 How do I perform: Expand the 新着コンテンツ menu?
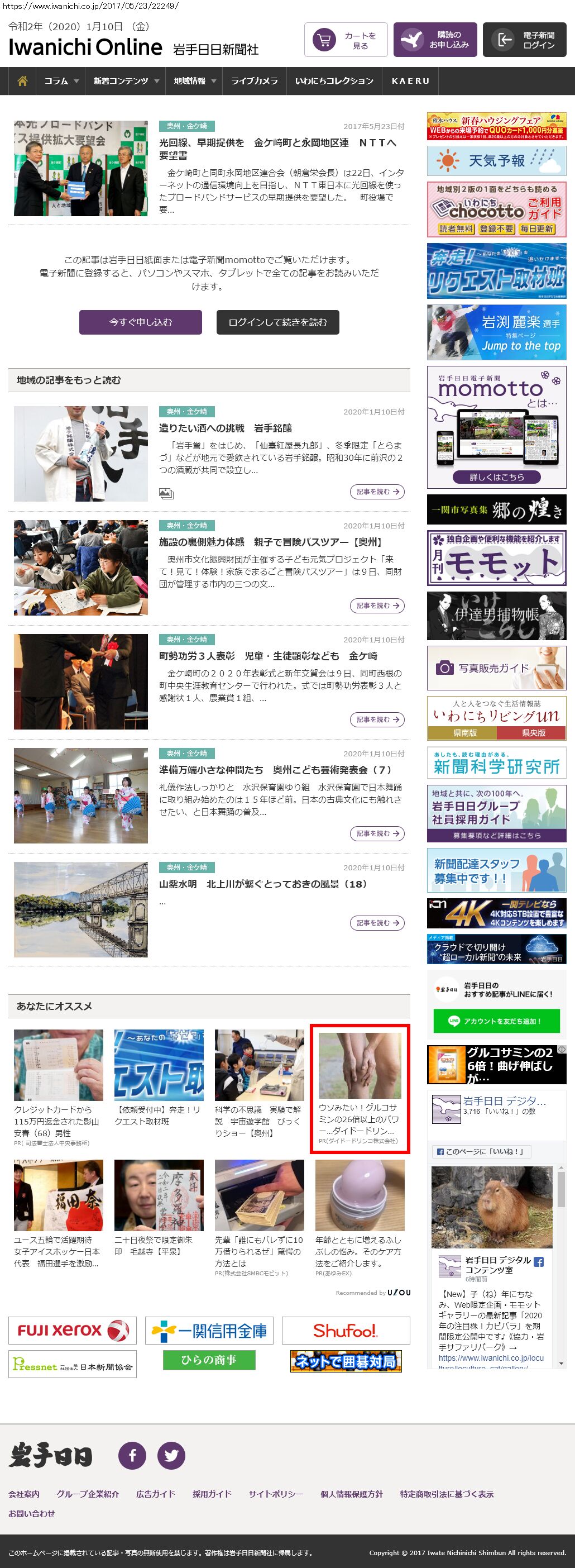(126, 81)
